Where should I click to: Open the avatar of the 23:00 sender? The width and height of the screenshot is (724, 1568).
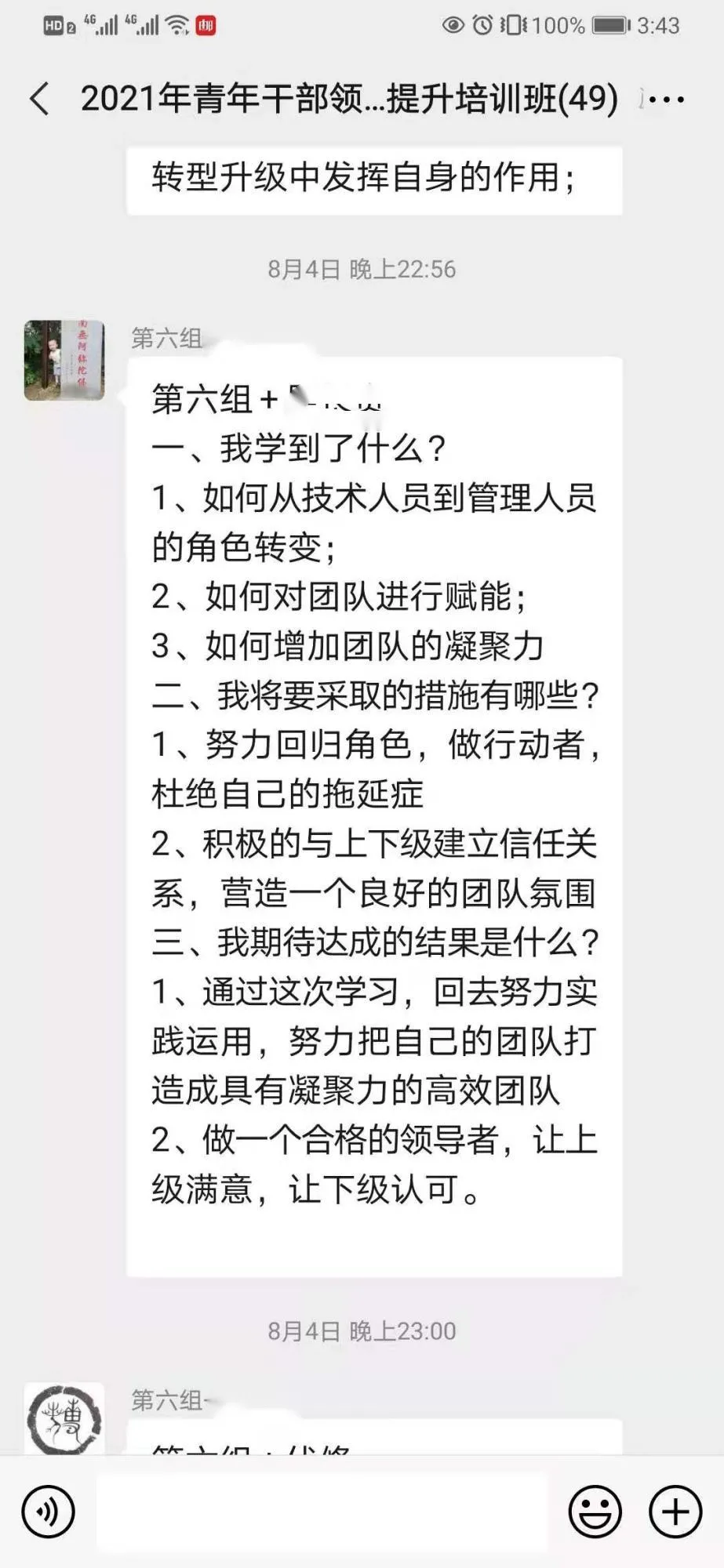click(x=64, y=1419)
